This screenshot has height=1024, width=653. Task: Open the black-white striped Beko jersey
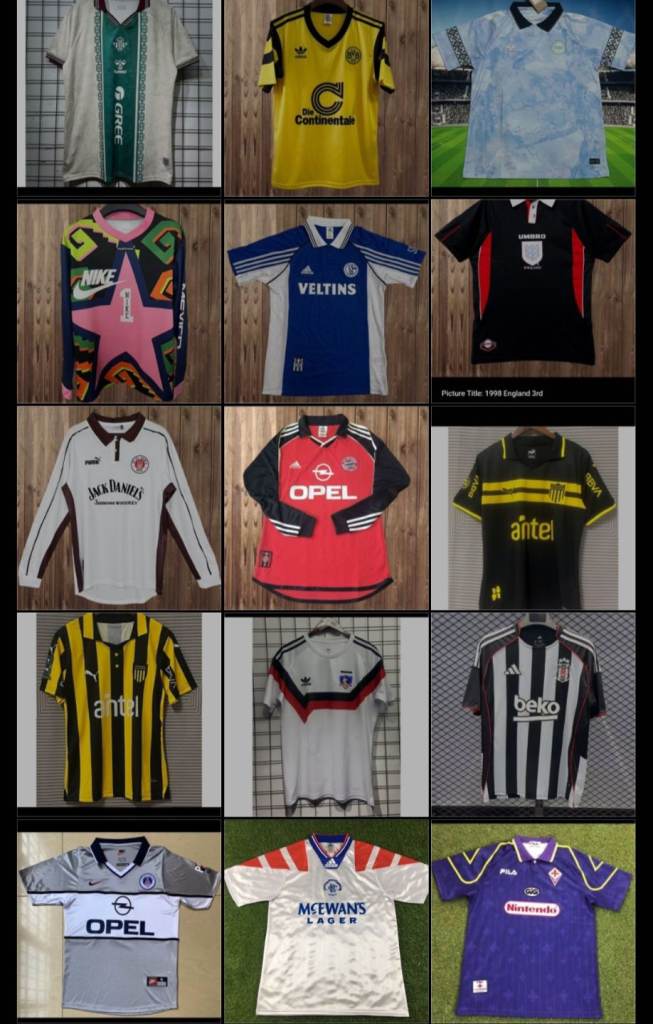533,712
